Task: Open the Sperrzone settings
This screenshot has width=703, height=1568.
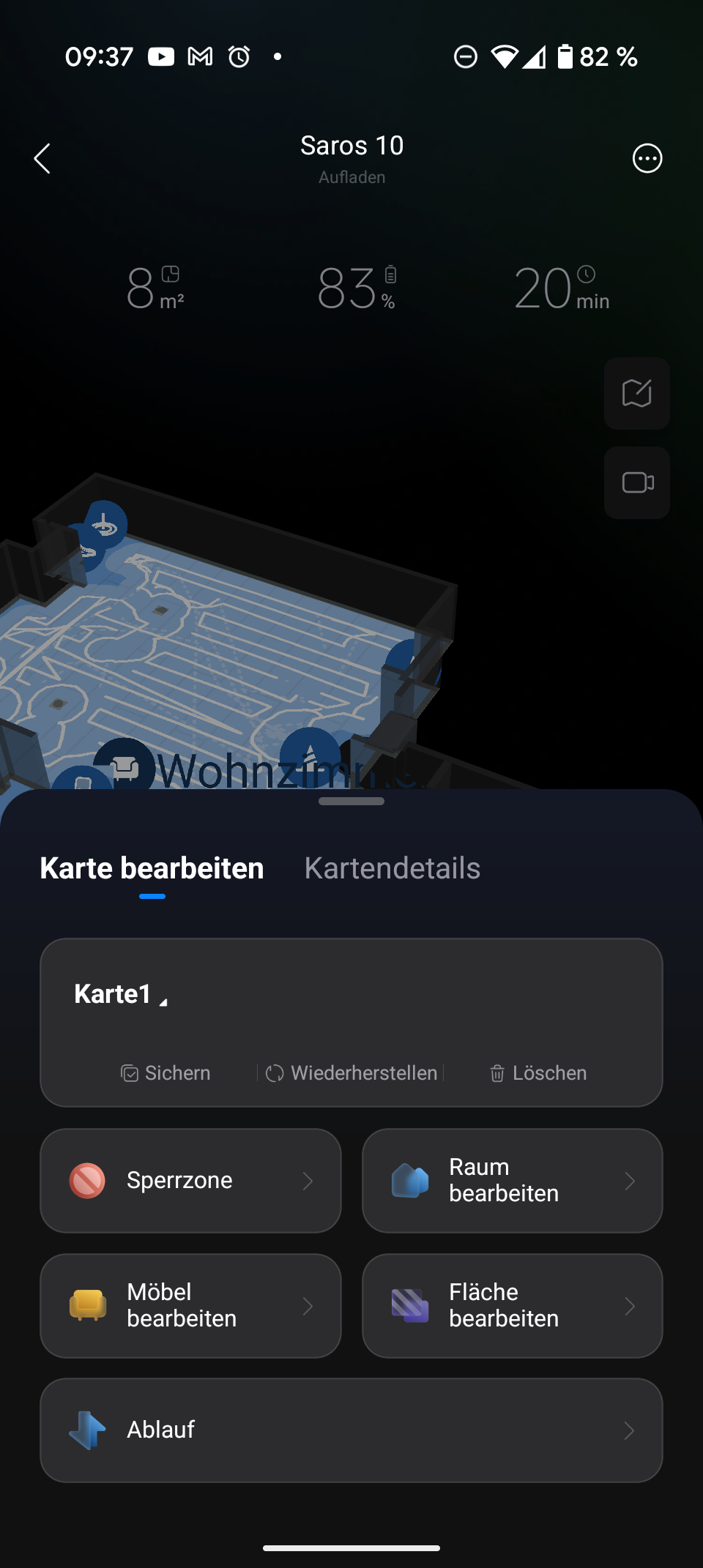Action: click(x=190, y=1181)
